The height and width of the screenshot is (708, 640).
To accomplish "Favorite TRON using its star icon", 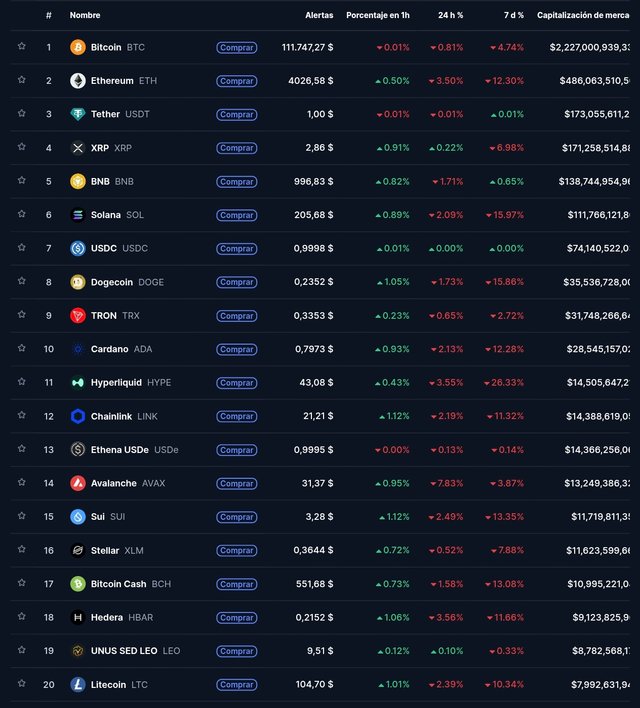I will click(21, 315).
